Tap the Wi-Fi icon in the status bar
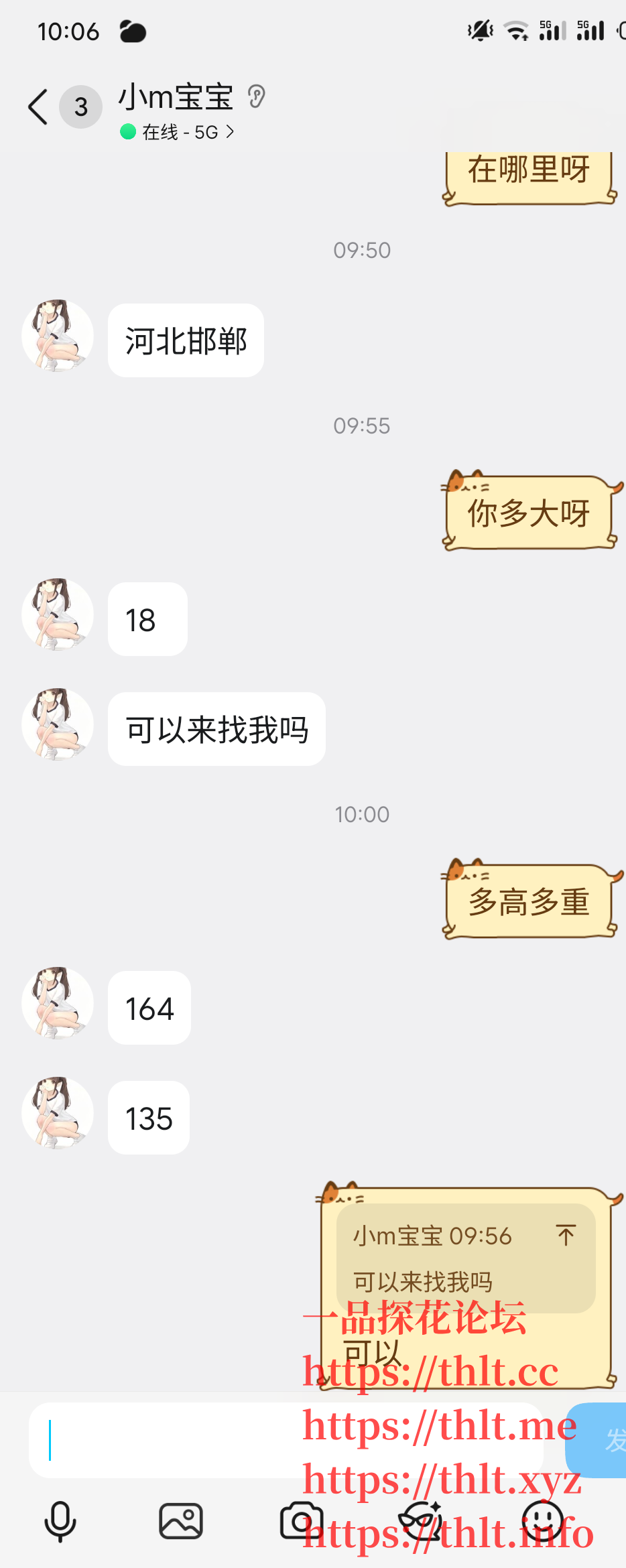Image resolution: width=626 pixels, height=1568 pixels. pos(516,30)
